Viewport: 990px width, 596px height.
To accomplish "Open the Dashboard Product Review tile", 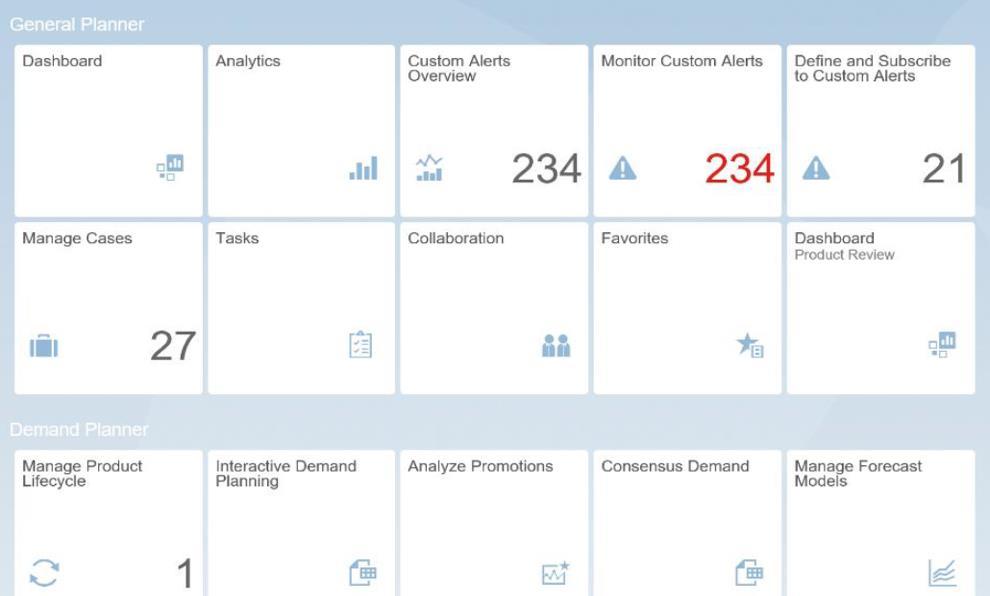I will tap(881, 308).
